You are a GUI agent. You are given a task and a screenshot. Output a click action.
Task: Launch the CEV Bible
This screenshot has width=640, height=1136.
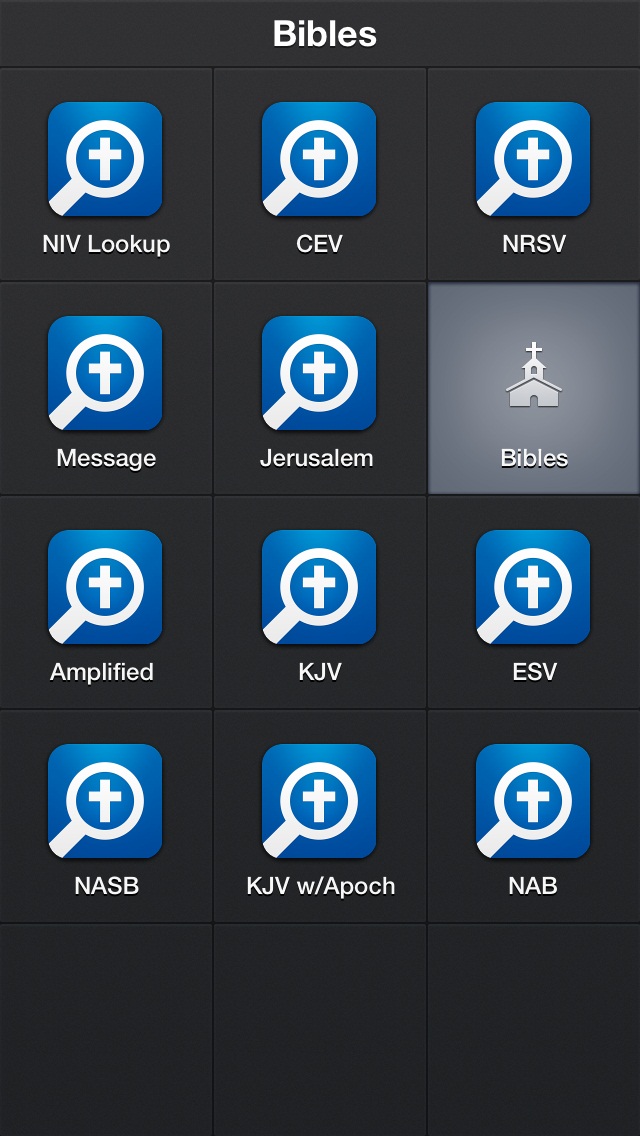[320, 174]
